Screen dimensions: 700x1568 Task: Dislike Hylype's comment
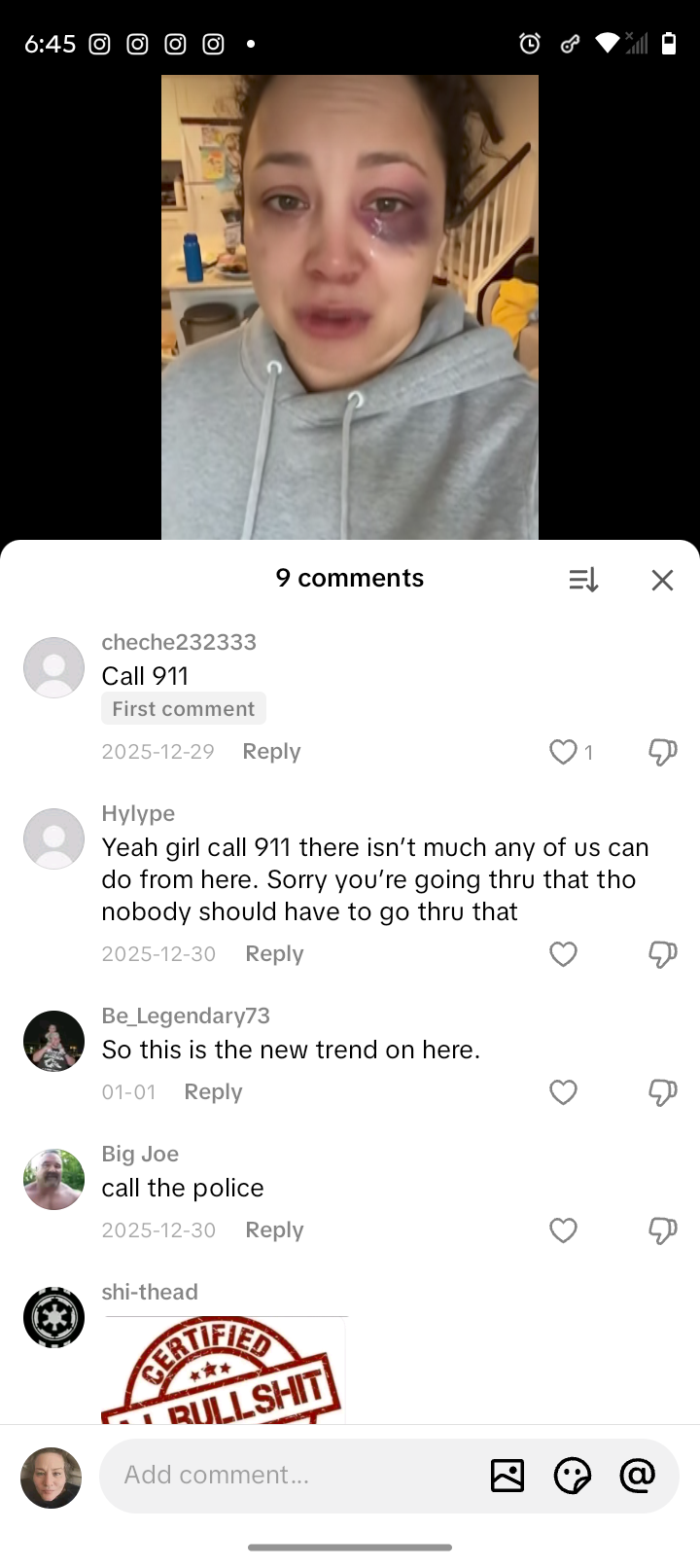(x=662, y=954)
